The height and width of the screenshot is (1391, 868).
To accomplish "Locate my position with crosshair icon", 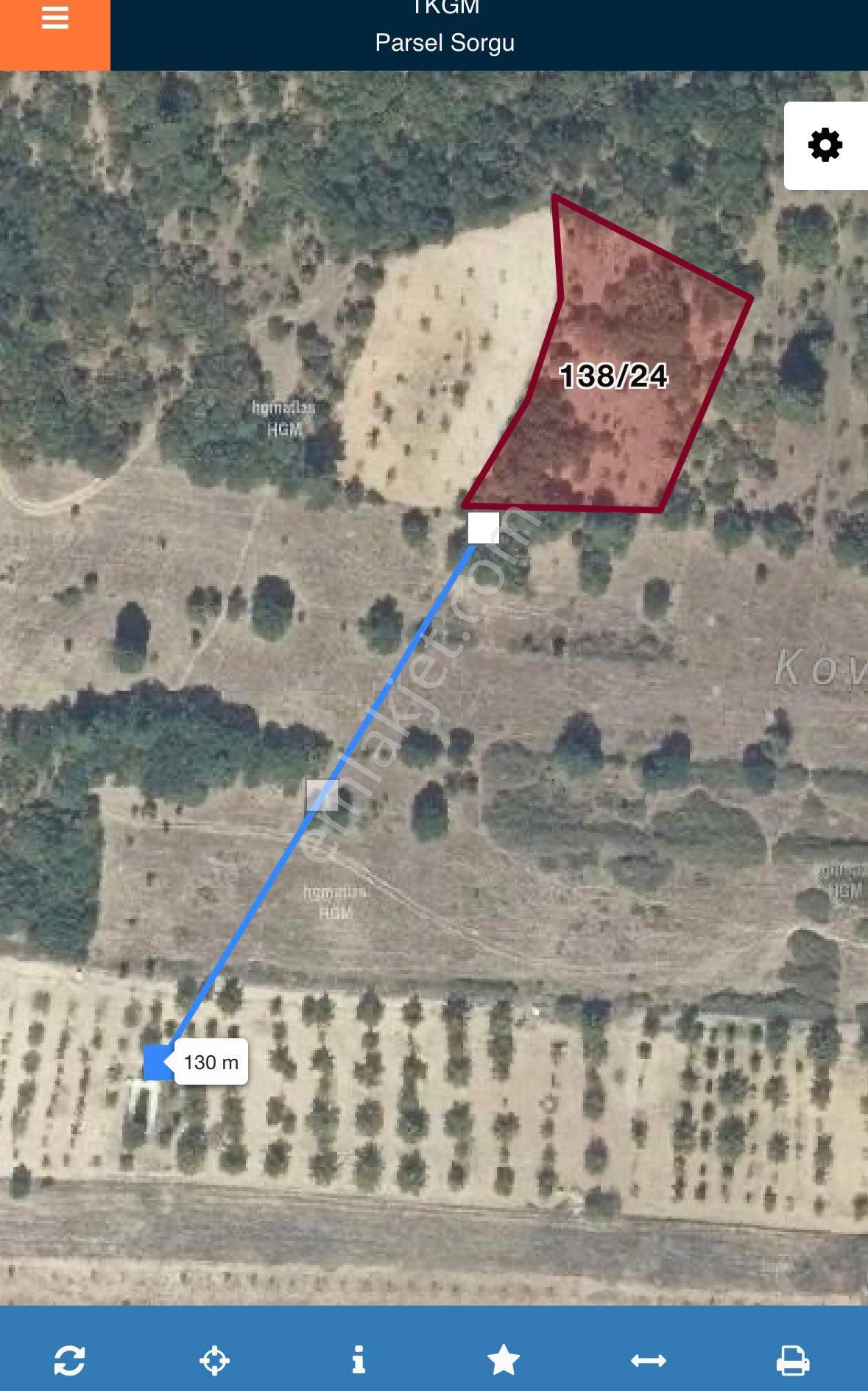I will tap(214, 1360).
